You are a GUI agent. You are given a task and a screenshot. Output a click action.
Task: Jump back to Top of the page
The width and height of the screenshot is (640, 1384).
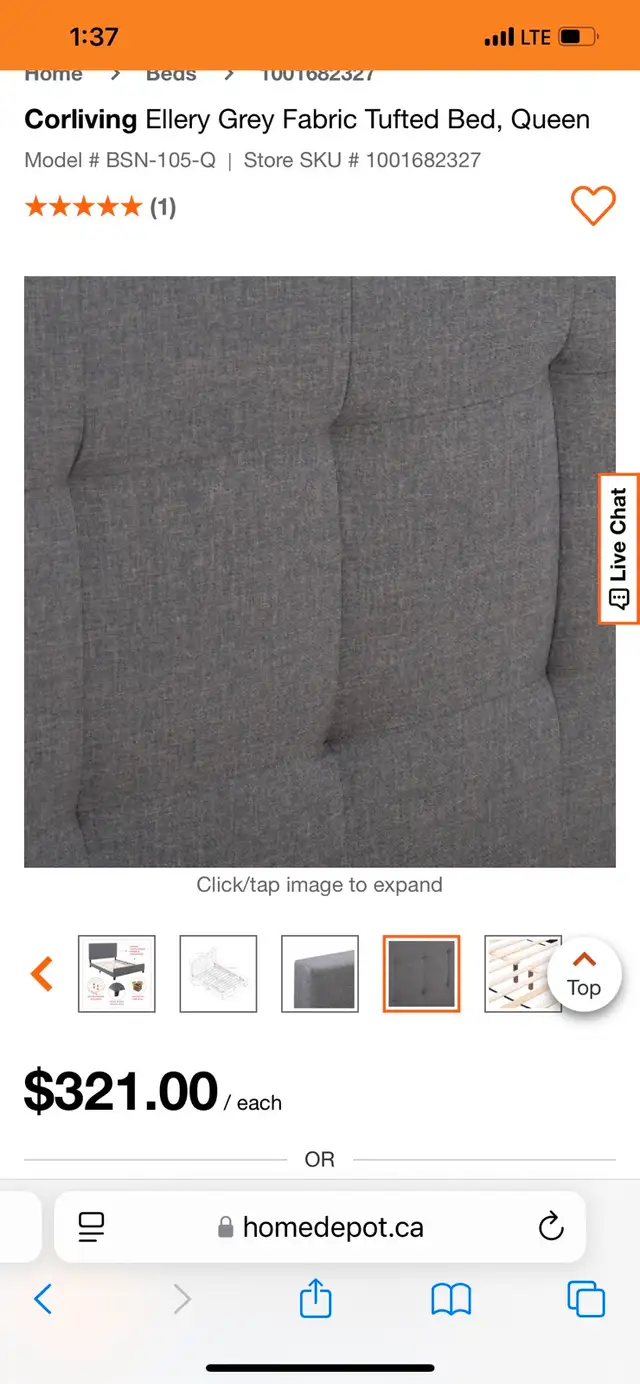coord(584,975)
